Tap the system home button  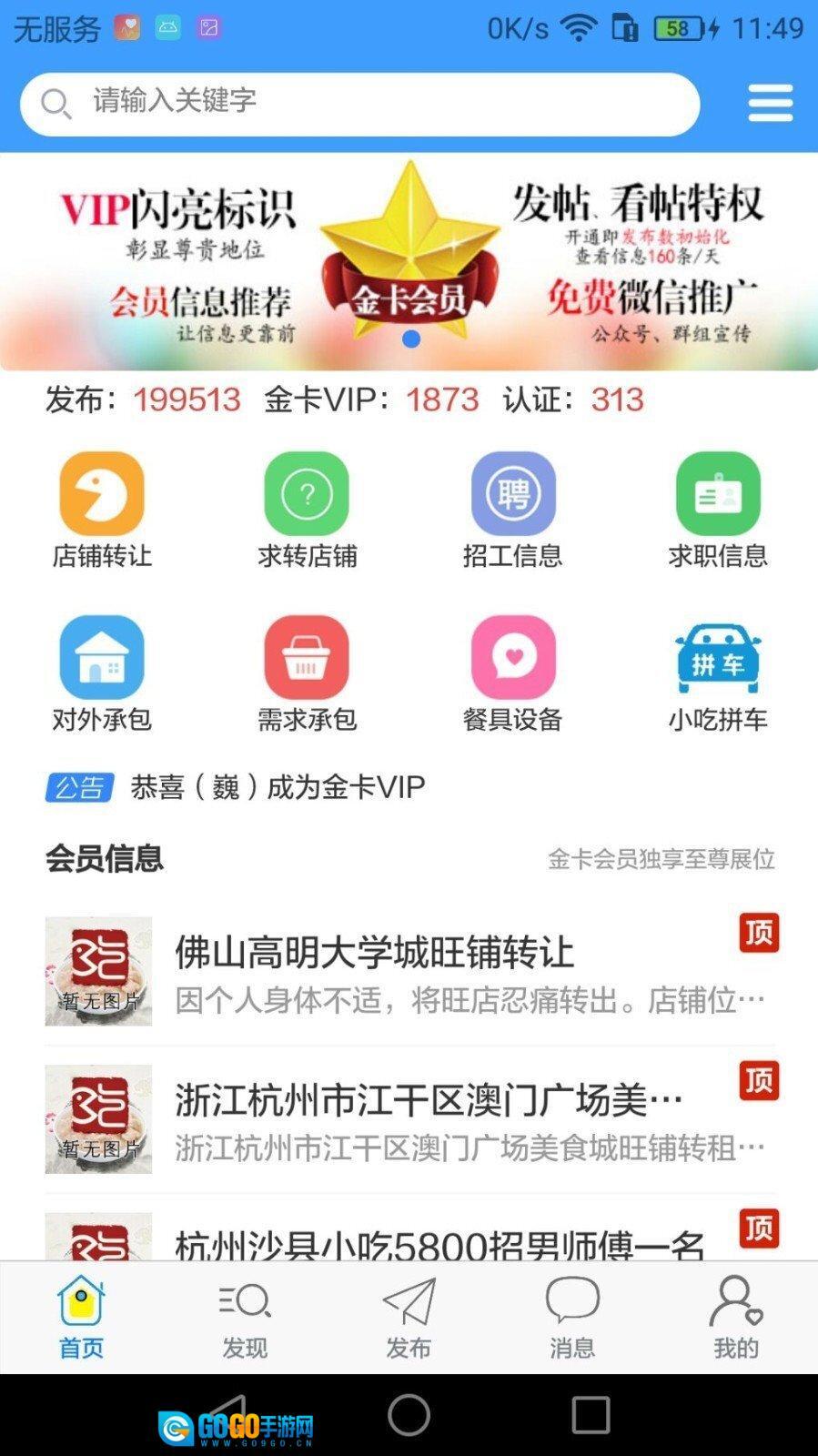click(409, 1415)
